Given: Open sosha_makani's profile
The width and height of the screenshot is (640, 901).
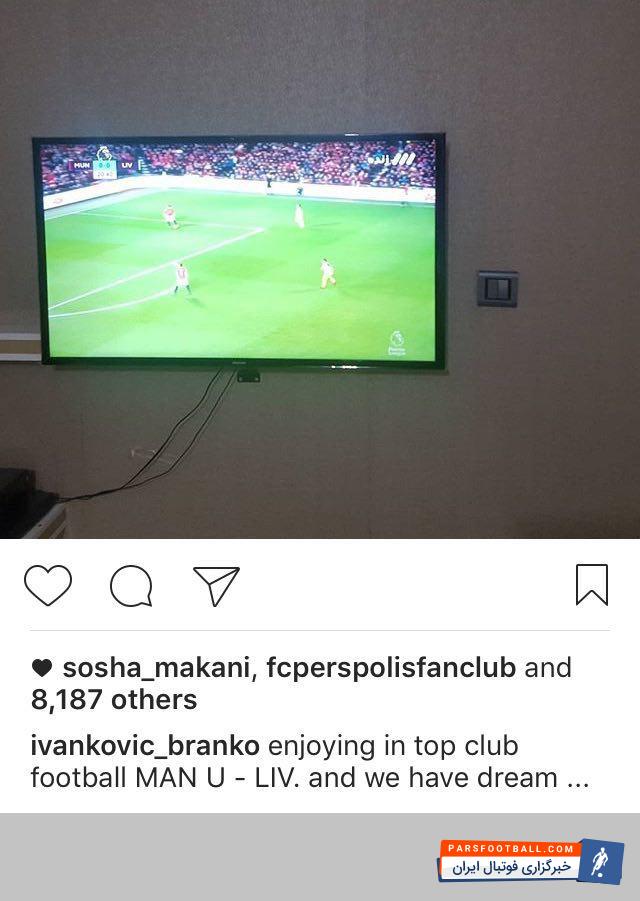Looking at the screenshot, I should (x=156, y=668).
